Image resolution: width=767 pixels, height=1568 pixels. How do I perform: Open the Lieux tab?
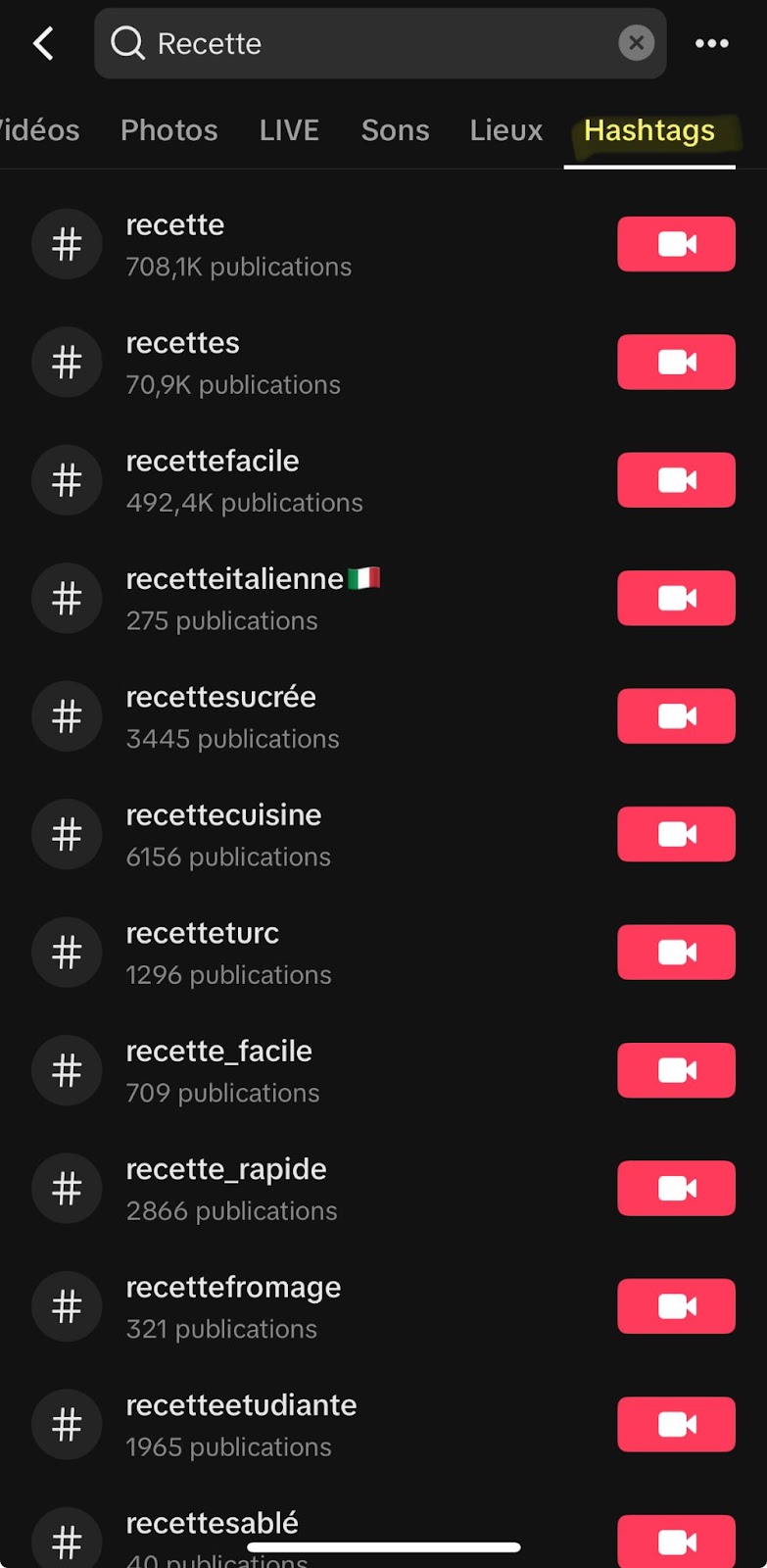pyautogui.click(x=505, y=130)
